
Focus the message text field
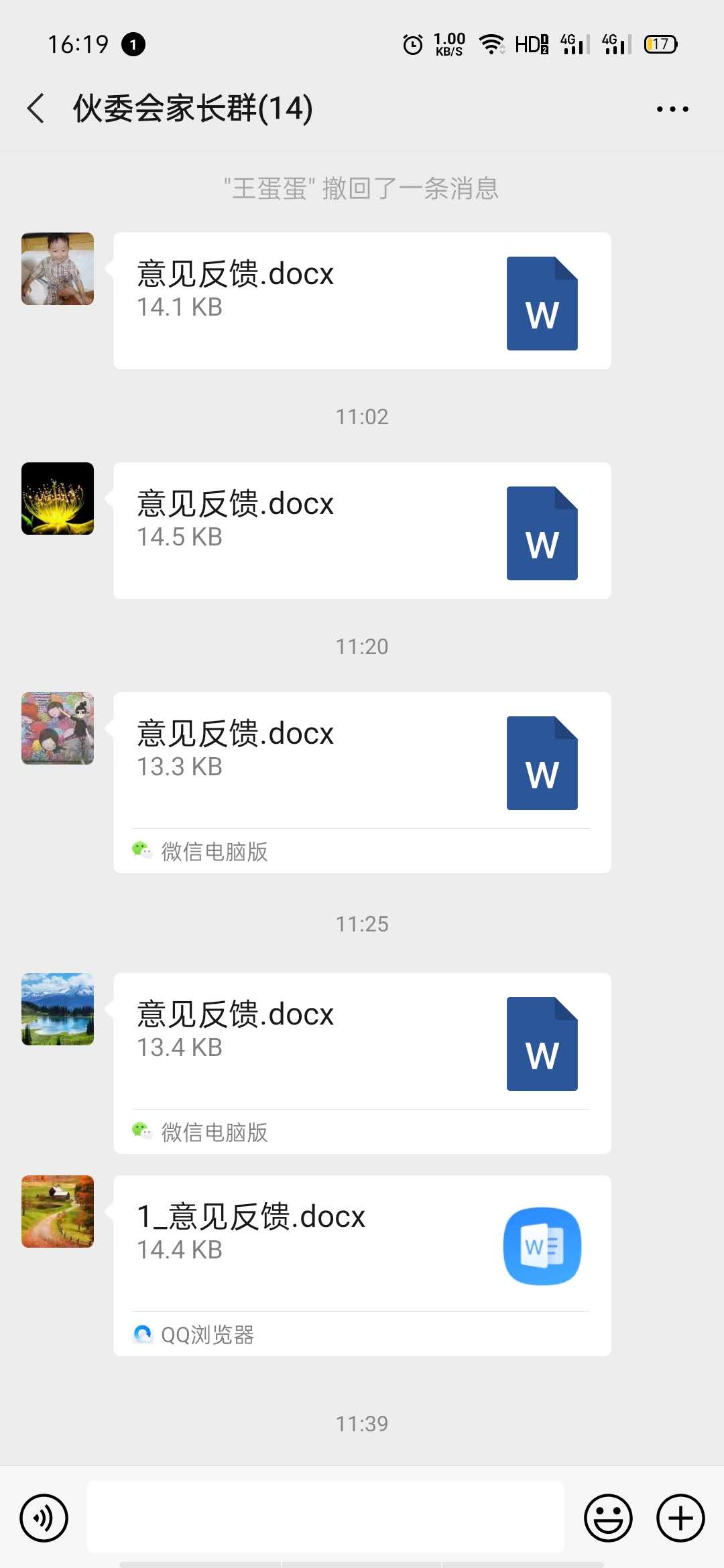click(326, 1518)
